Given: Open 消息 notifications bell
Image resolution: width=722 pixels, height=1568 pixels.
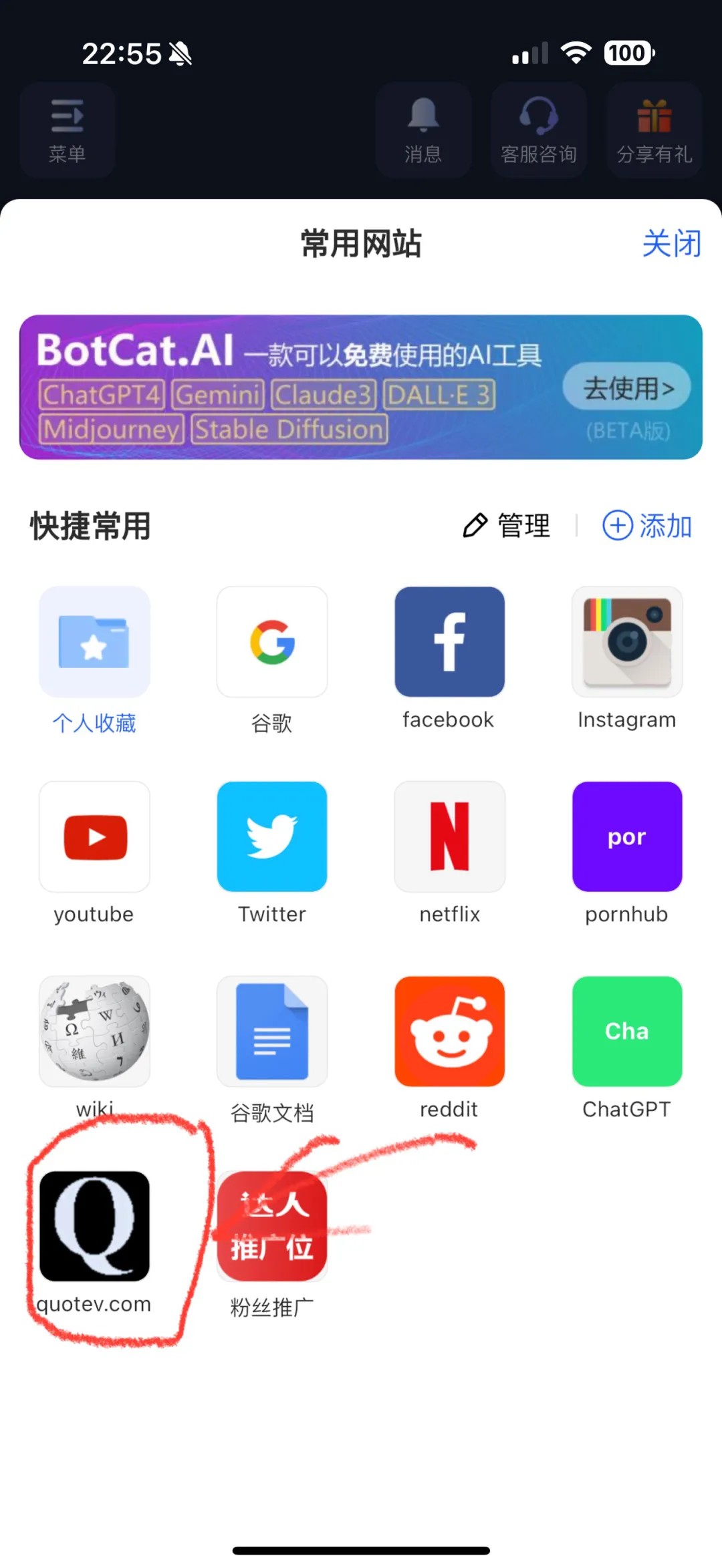Looking at the screenshot, I should [x=423, y=130].
